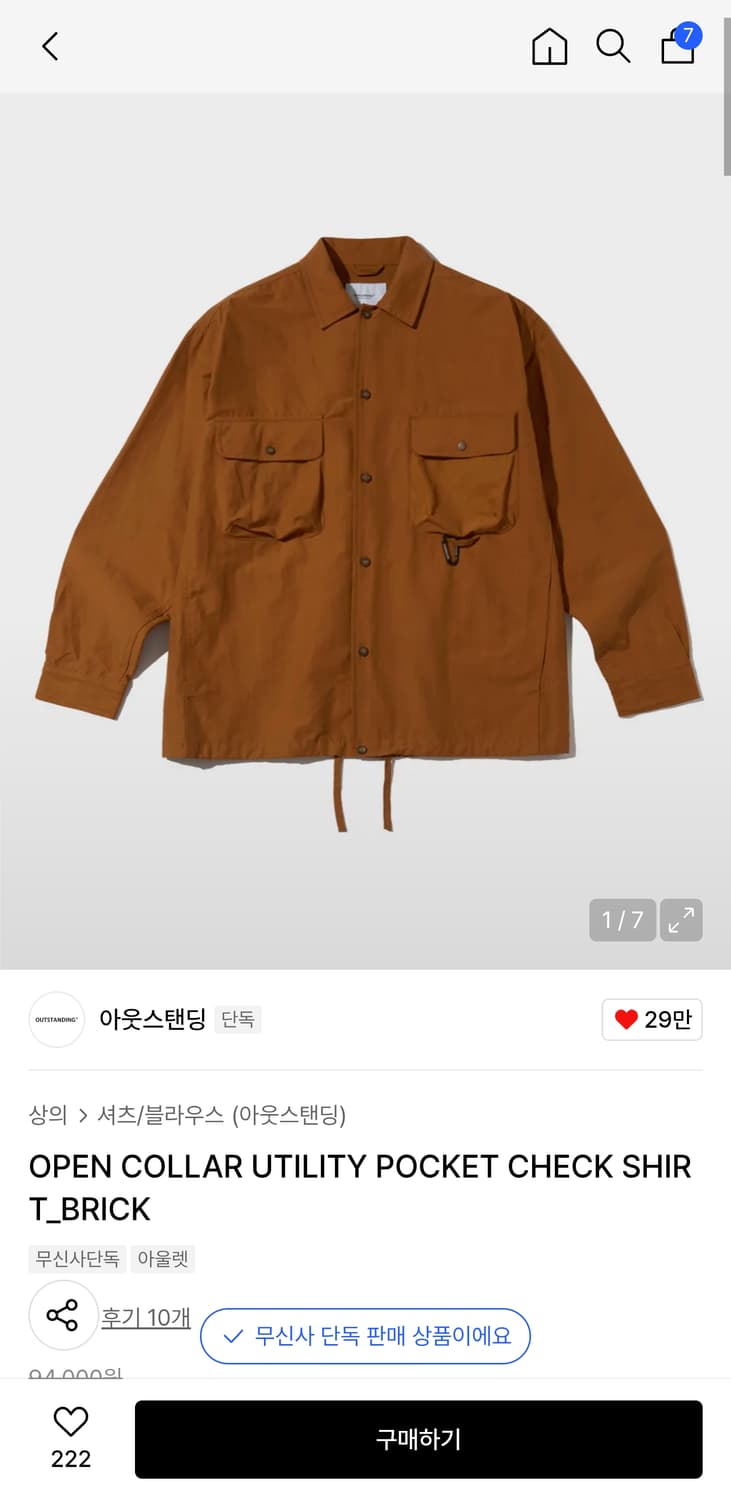Screen dimensions: 731x1500
Task: Open the home screen via house icon
Action: (x=549, y=46)
